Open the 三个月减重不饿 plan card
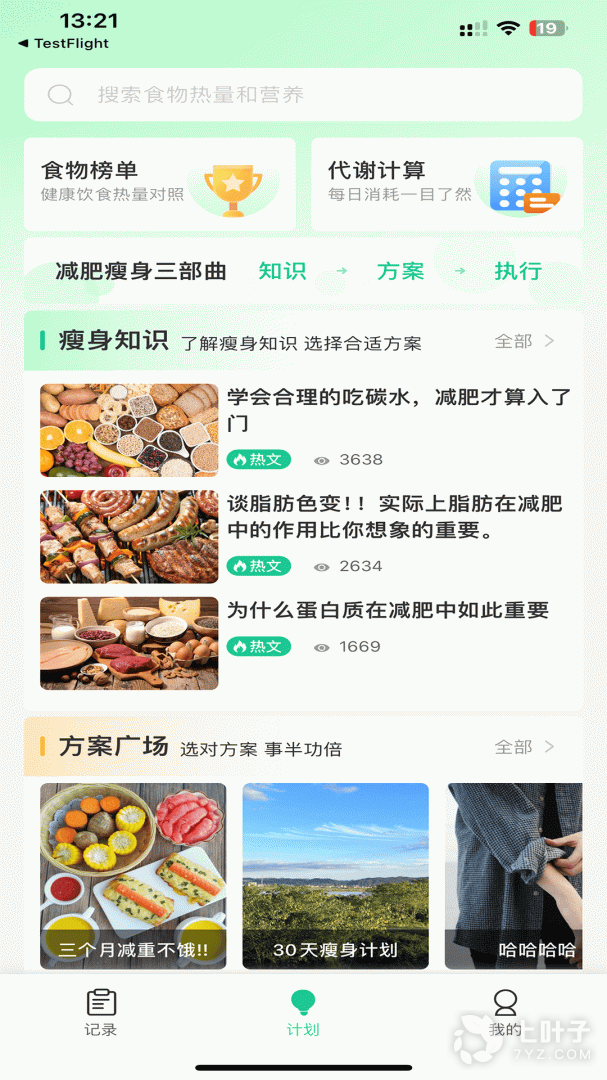The width and height of the screenshot is (607, 1080). click(133, 876)
